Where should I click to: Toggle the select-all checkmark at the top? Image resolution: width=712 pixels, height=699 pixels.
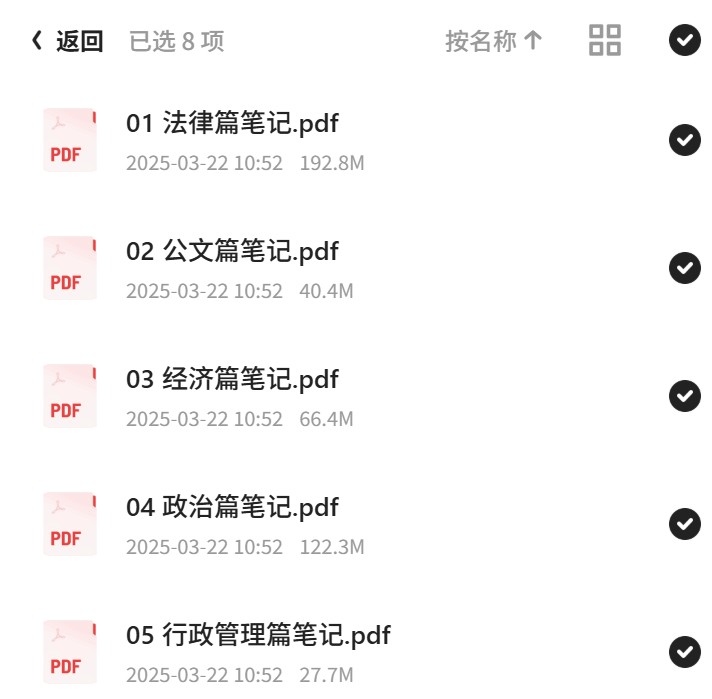685,40
